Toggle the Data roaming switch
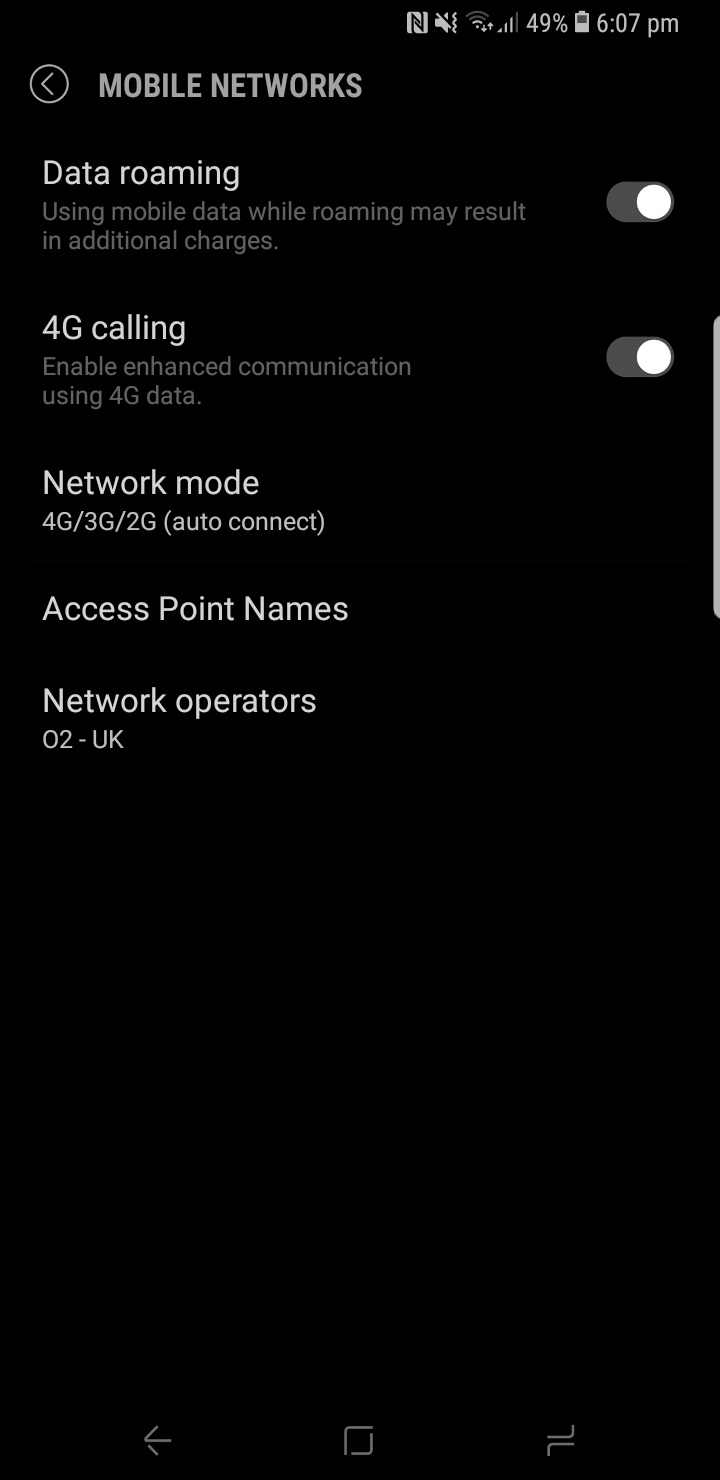Viewport: 720px width, 1480px height. [639, 202]
